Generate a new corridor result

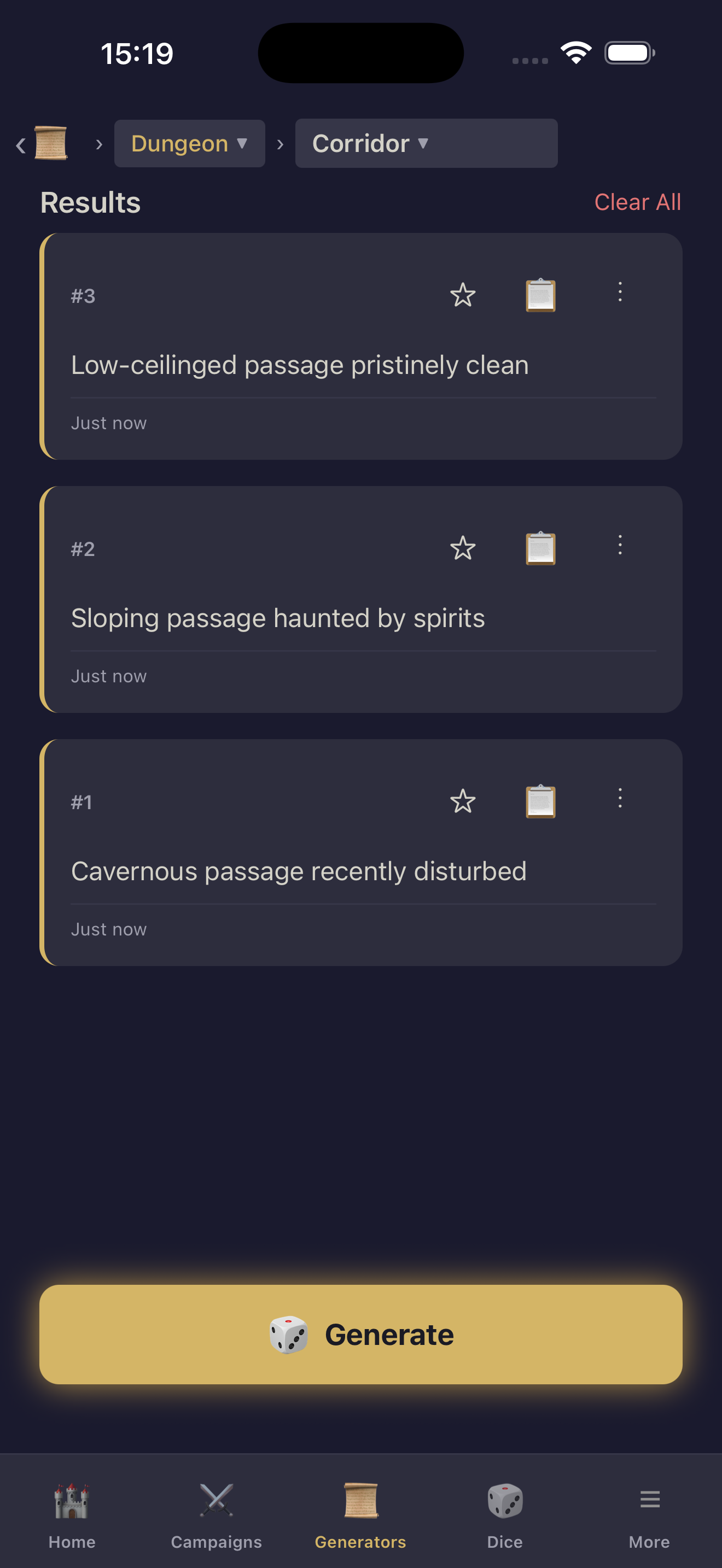[361, 1334]
